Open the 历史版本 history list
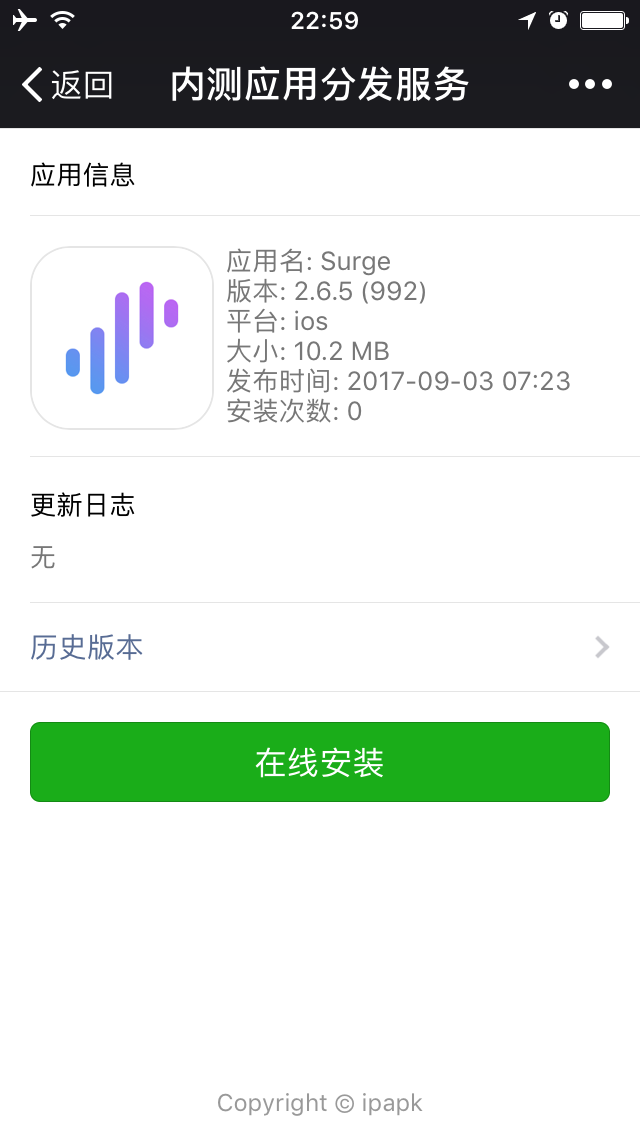This screenshot has width=640, height=1136. [320, 648]
